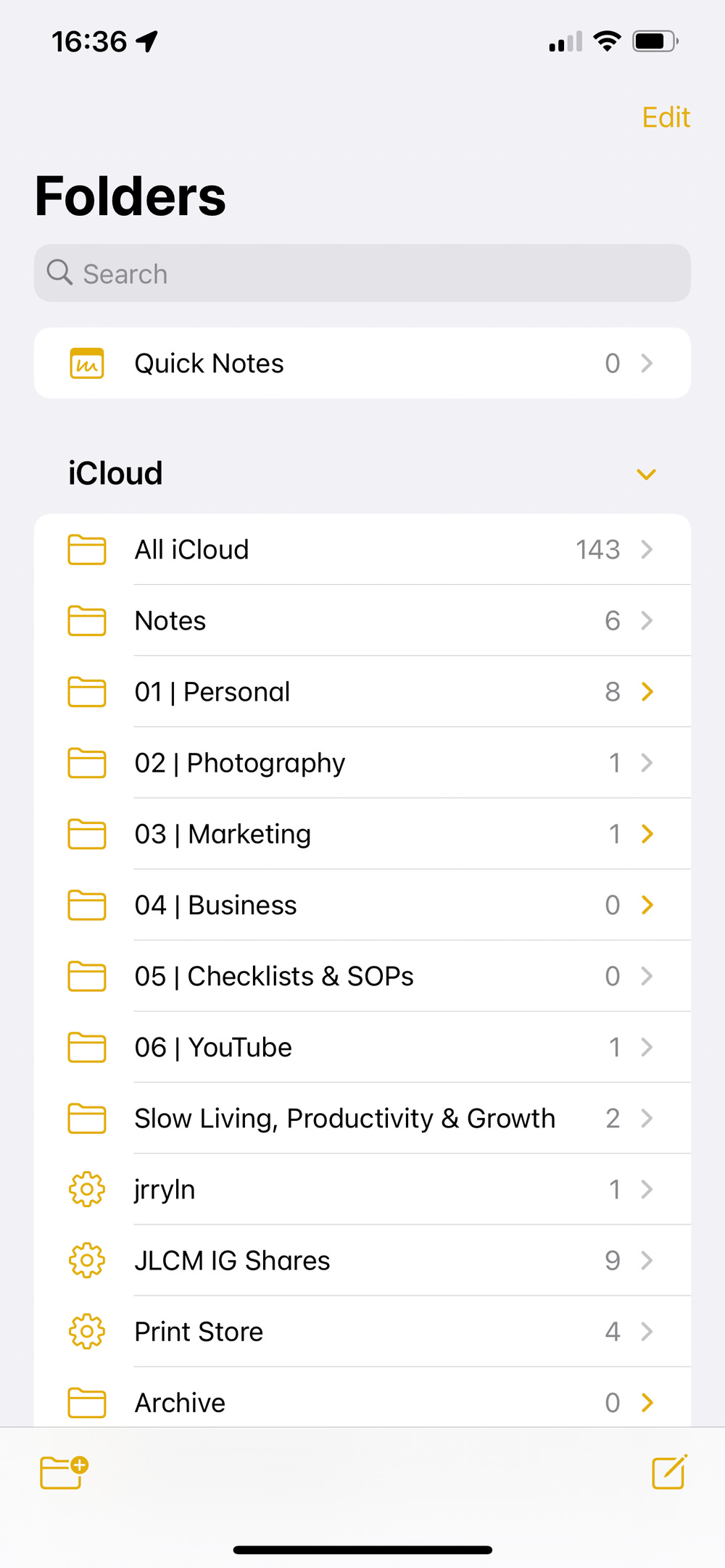Select the 03 | Marketing folder
Image resolution: width=725 pixels, height=1568 pixels.
(362, 833)
